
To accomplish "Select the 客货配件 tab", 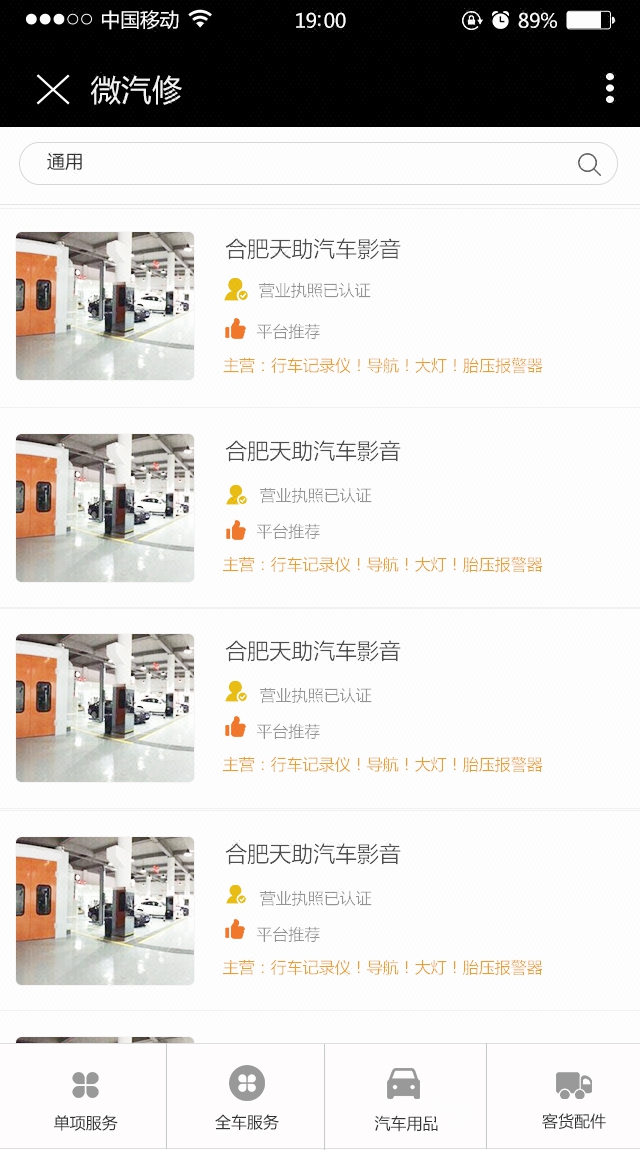I will pyautogui.click(x=573, y=1097).
